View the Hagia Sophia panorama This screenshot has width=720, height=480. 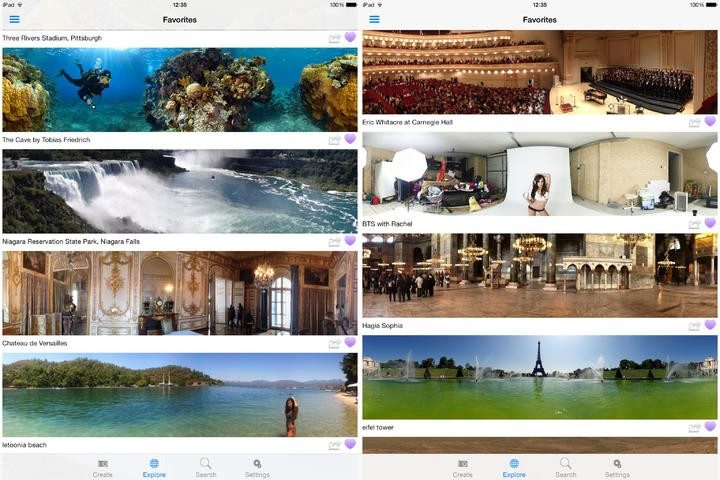tap(540, 275)
